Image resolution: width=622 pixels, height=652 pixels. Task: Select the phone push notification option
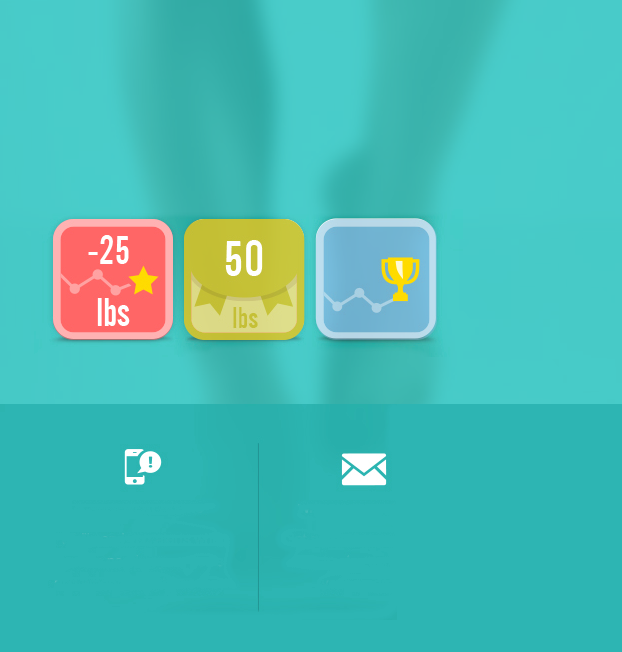(x=142, y=467)
